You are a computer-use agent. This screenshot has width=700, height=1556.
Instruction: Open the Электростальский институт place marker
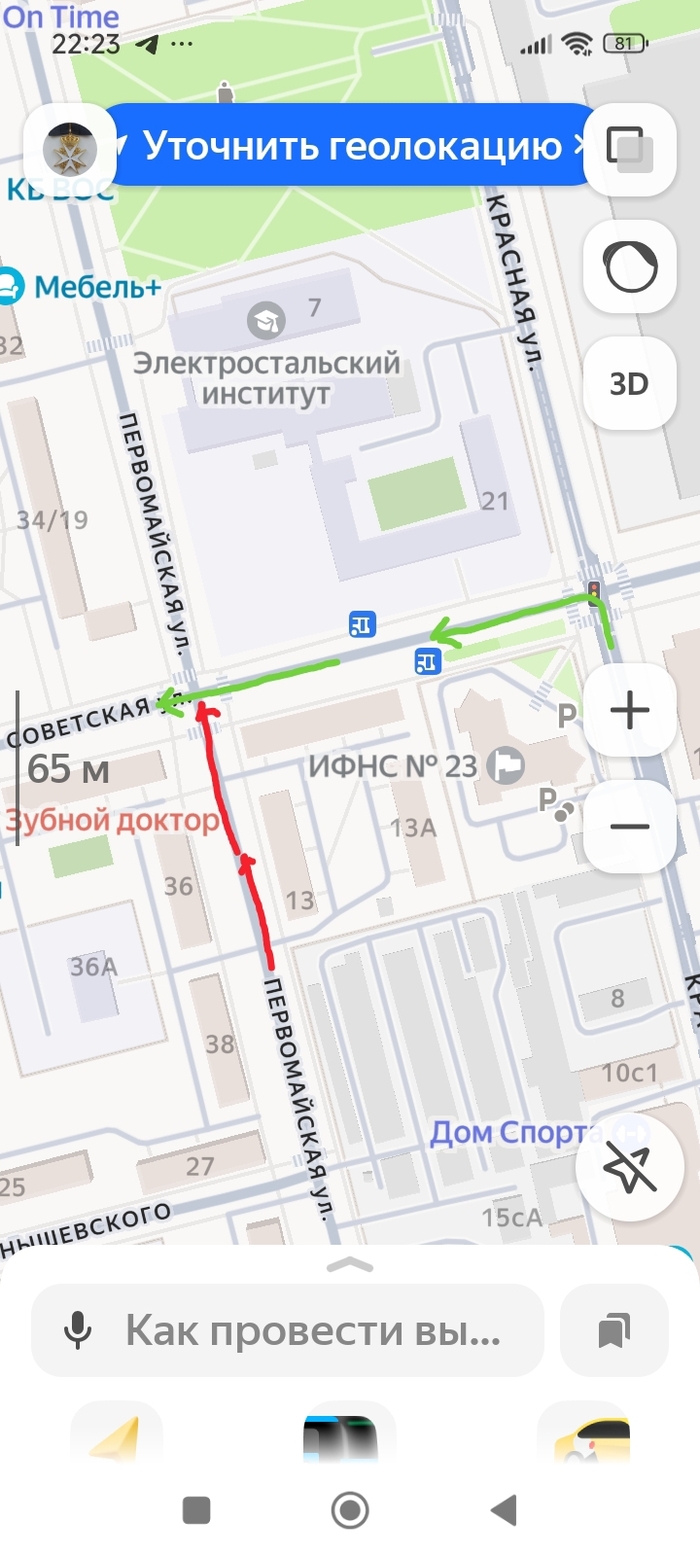pos(267,321)
